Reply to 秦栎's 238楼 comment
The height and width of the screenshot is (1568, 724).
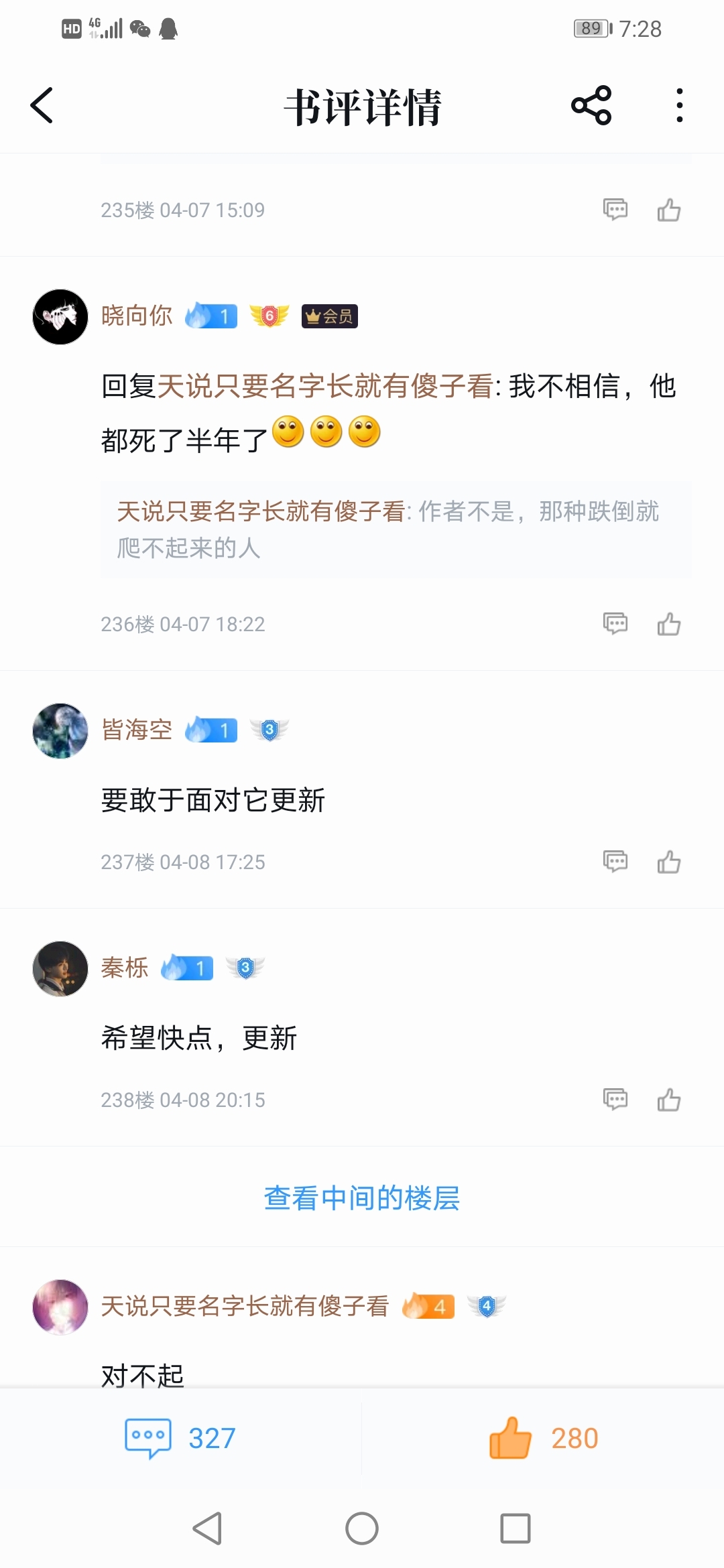pos(615,1100)
